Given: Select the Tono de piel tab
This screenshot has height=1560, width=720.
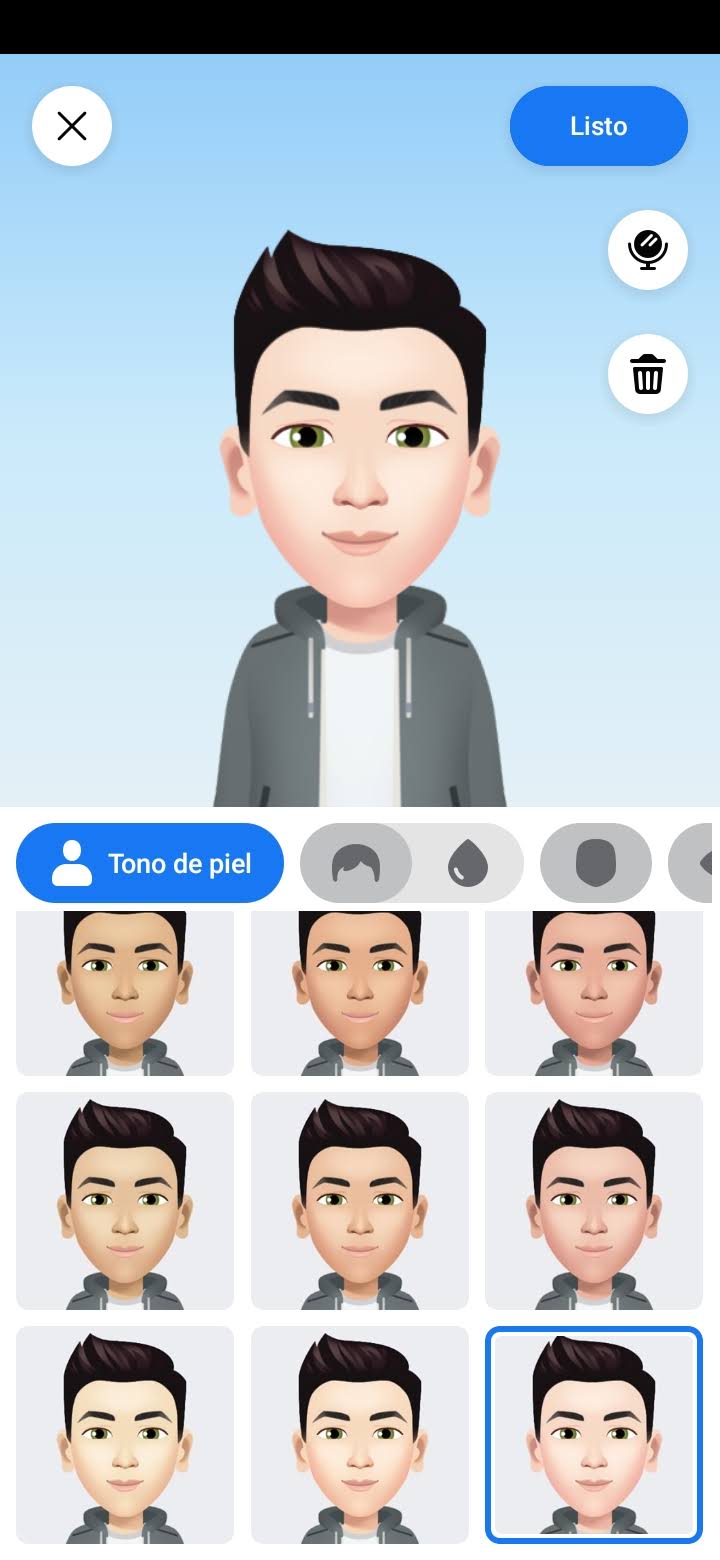Looking at the screenshot, I should pos(150,863).
